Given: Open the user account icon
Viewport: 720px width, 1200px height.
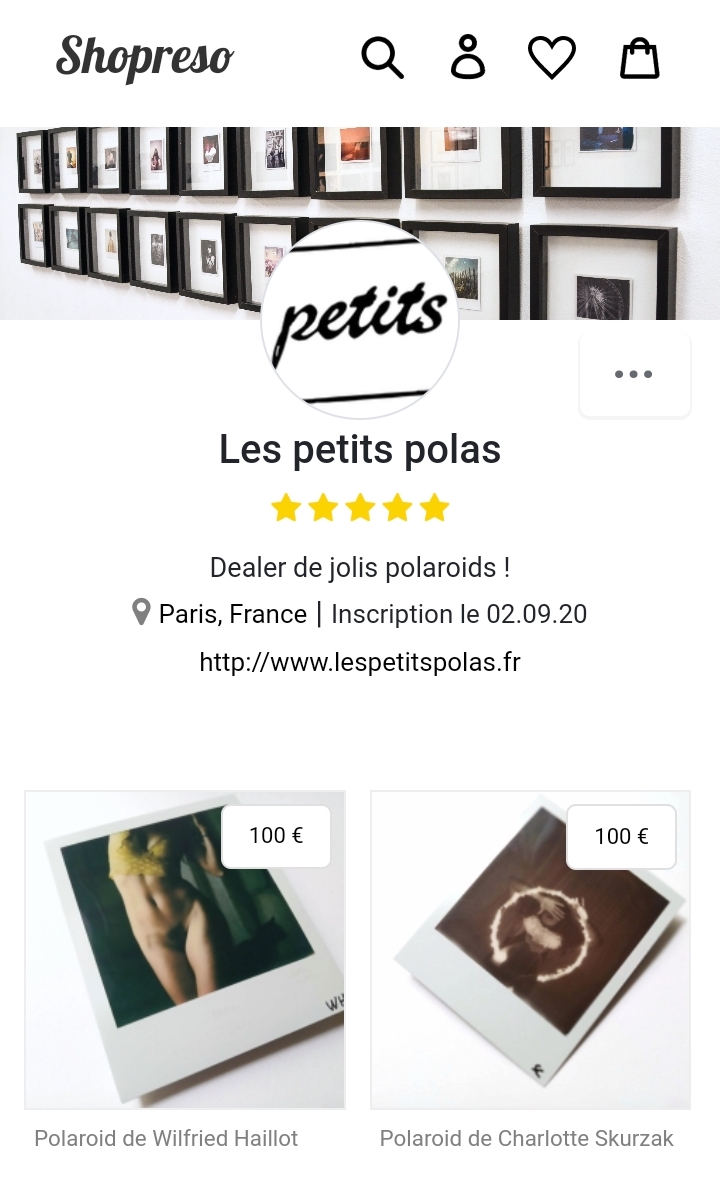Looking at the screenshot, I should pos(467,58).
